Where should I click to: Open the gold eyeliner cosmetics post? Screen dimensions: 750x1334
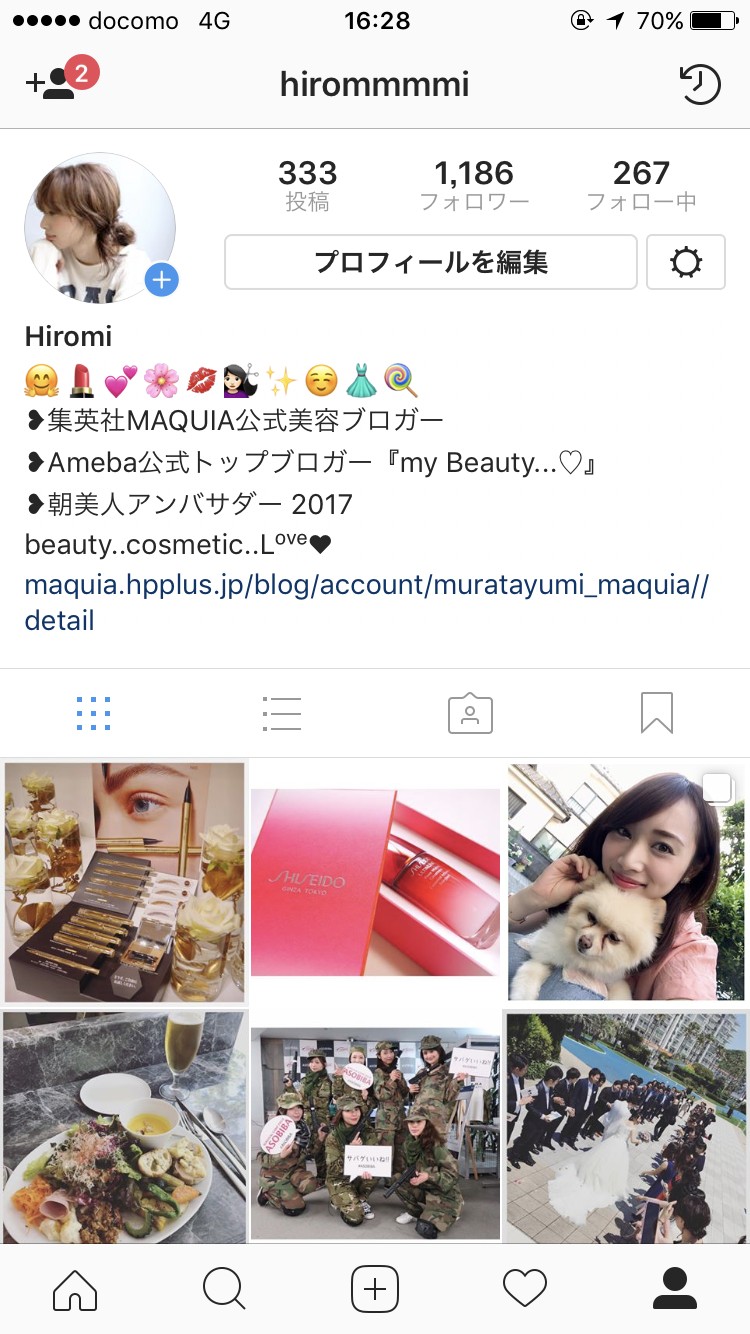[124, 882]
